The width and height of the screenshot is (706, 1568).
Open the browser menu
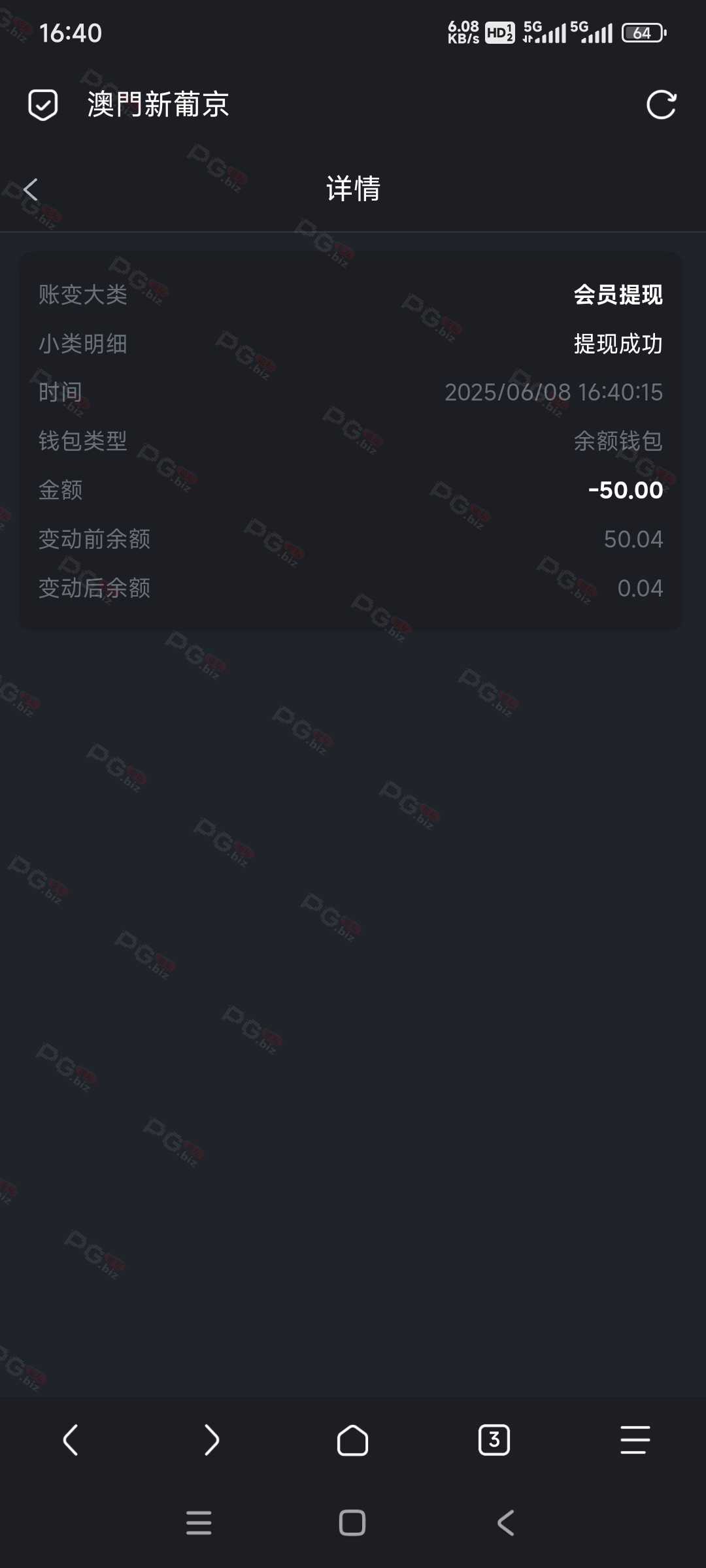tap(635, 1440)
